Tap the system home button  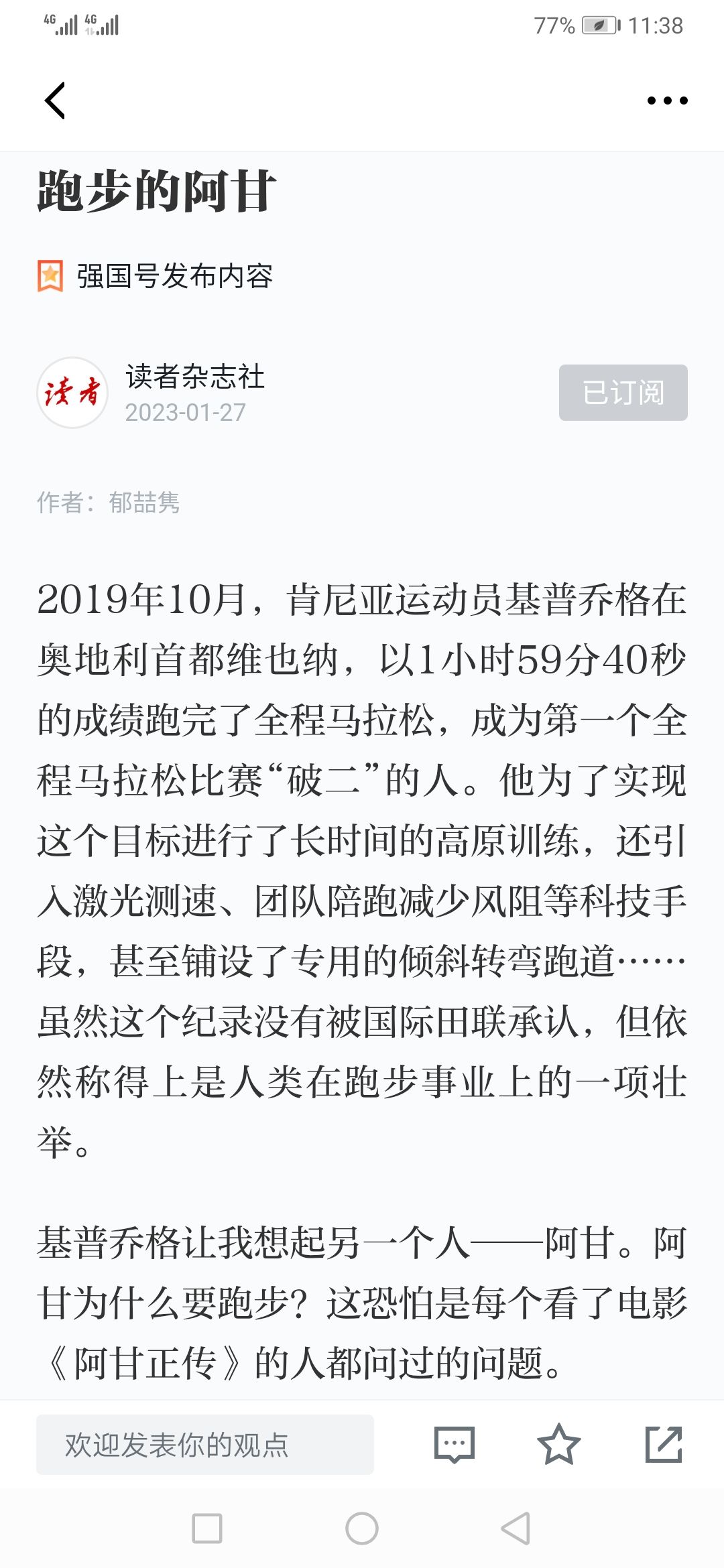(x=362, y=1528)
